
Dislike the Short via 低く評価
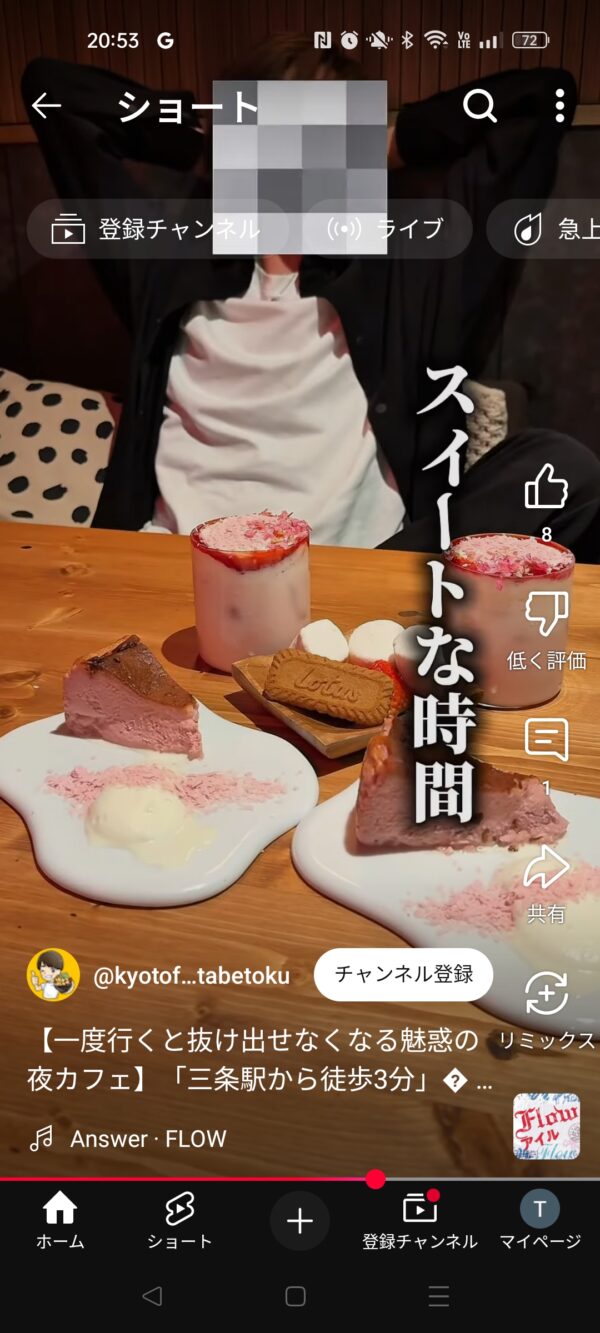point(546,630)
